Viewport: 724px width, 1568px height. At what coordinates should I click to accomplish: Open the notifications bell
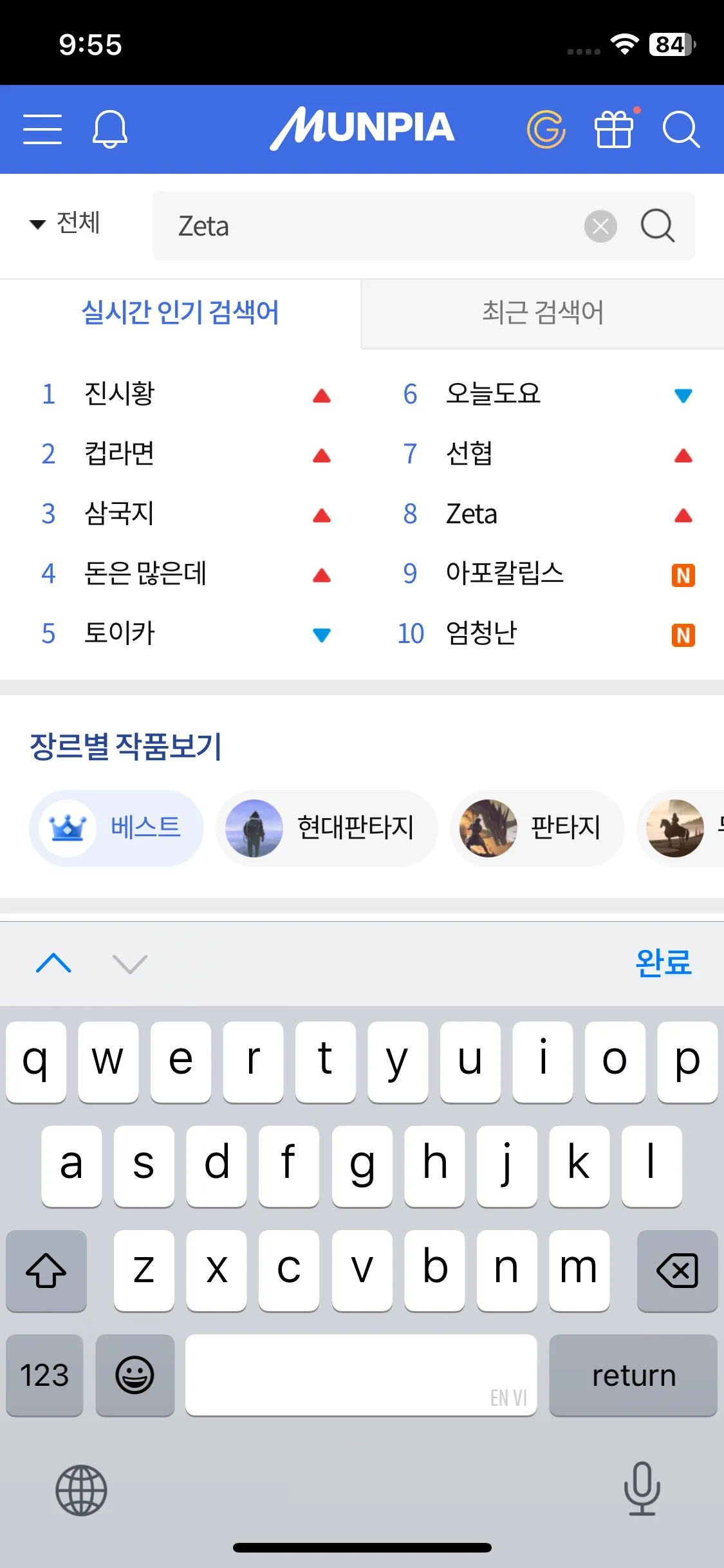tap(110, 129)
